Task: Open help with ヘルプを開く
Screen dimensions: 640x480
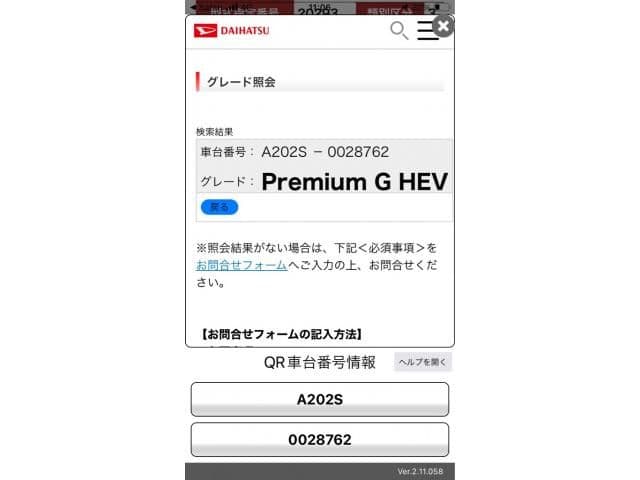Action: point(423,362)
